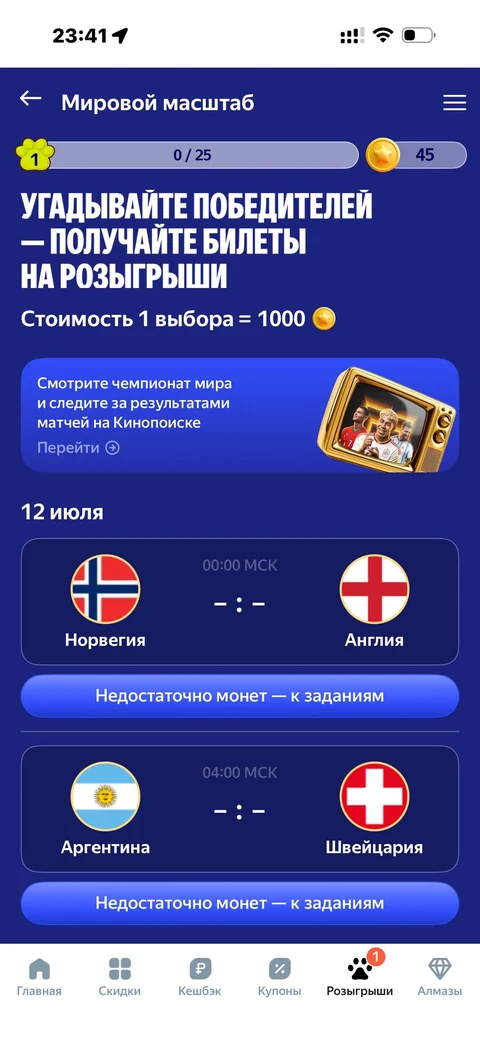Viewport: 480px width, 1043px height.
Task: Switch to the Скидки tab
Action: [x=120, y=976]
